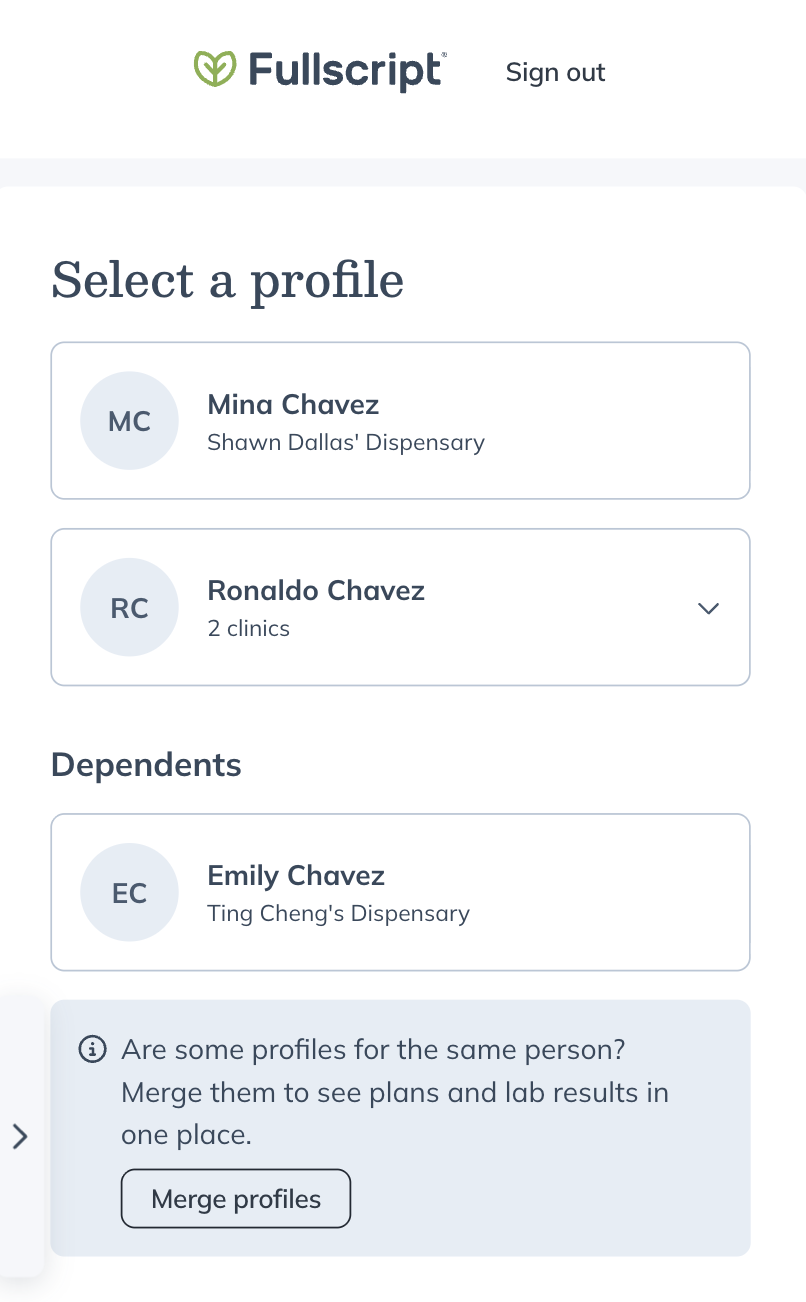Viewport: 806px width, 1302px height.
Task: Select Emily Chavez's EC avatar circle
Action: point(129,892)
